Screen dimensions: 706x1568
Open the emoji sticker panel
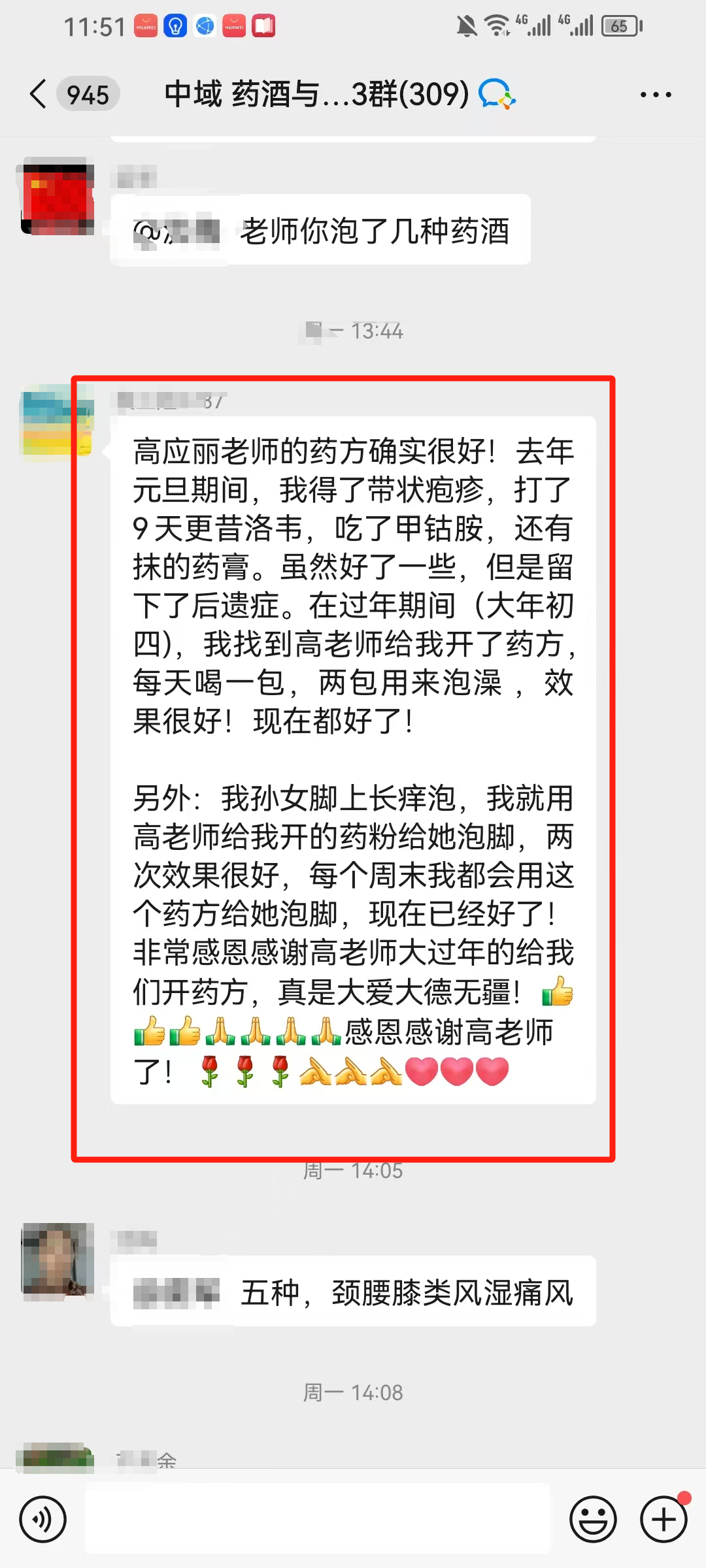(593, 1520)
